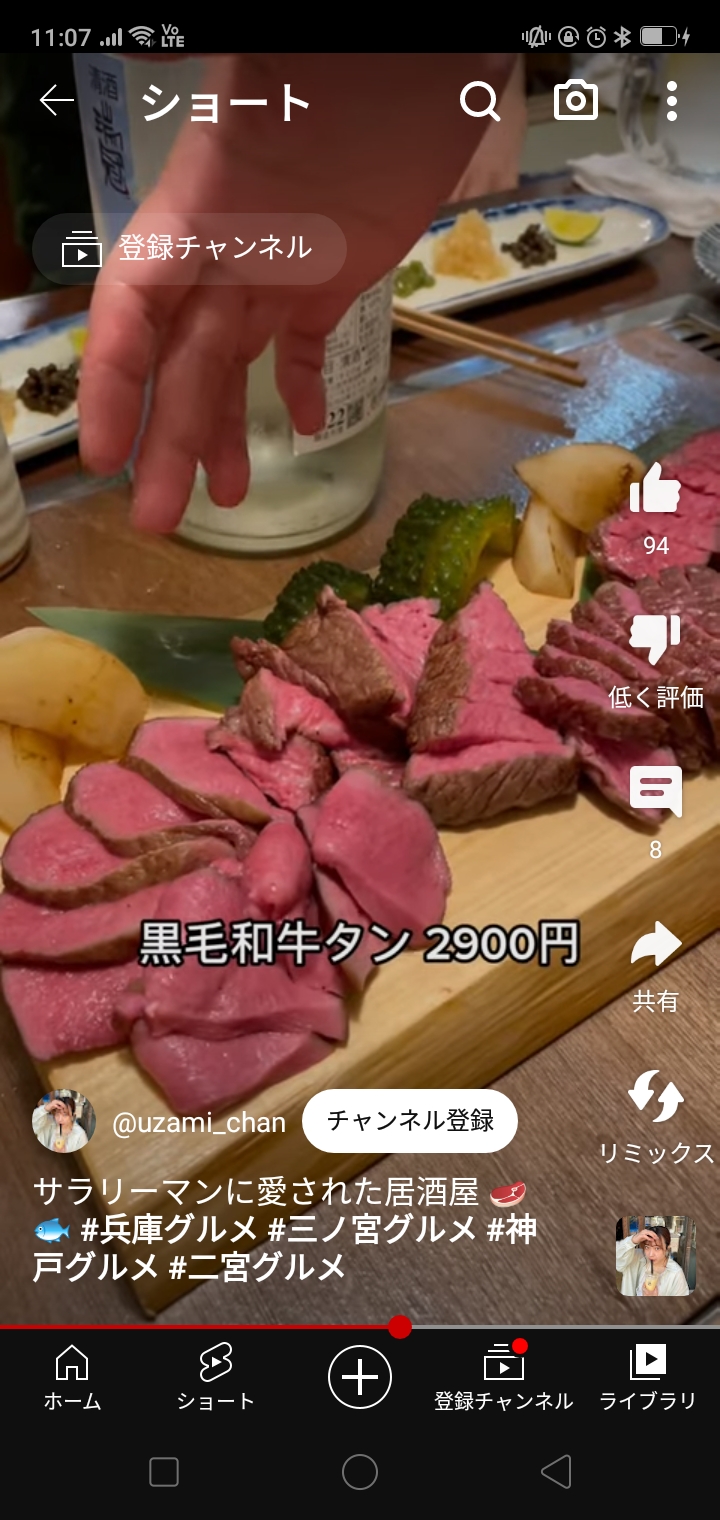The width and height of the screenshot is (720, 1520).
Task: Tap the system back triangle button
Action: click(x=555, y=1472)
